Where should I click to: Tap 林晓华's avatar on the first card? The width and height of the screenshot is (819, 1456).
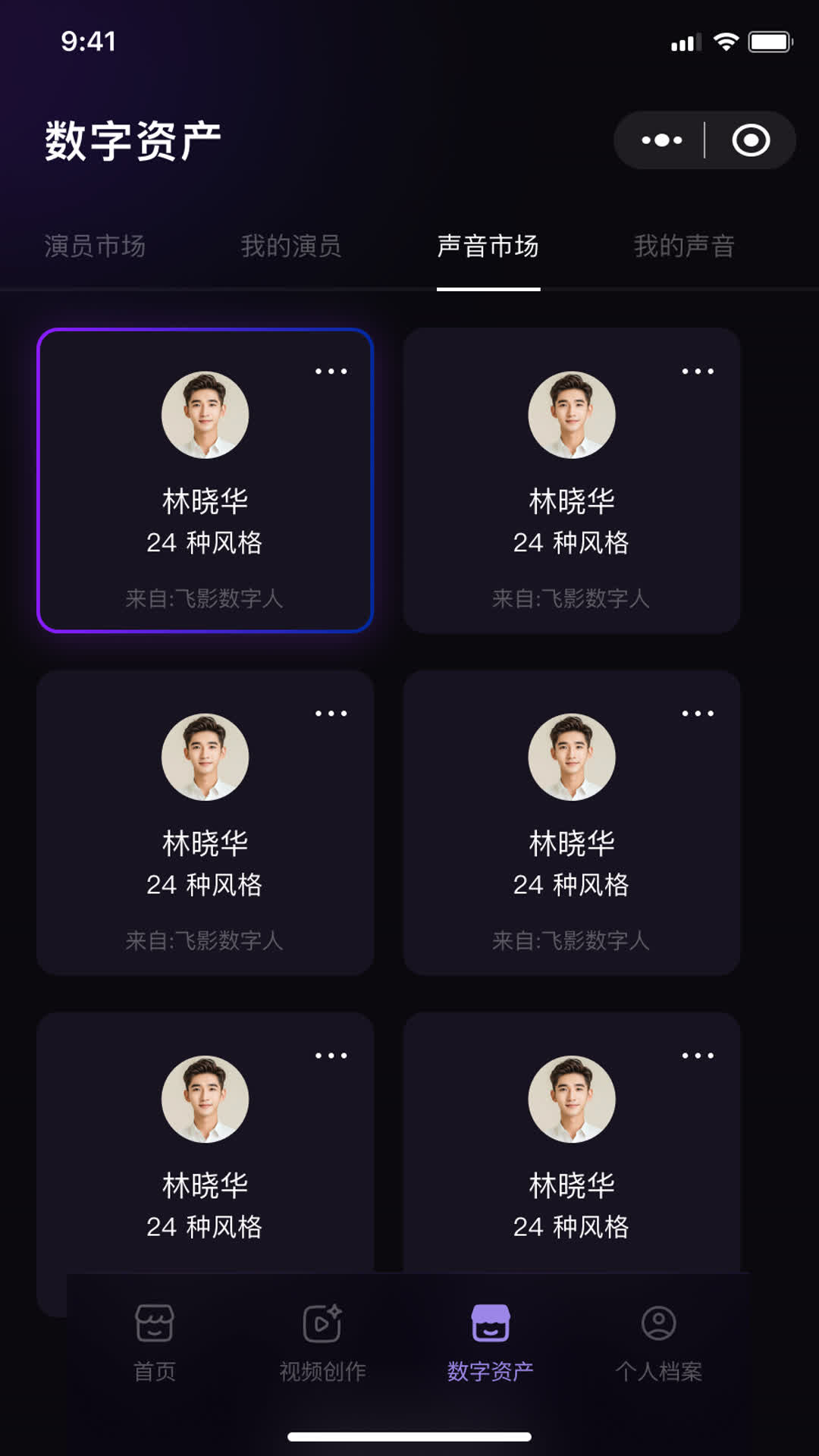(205, 413)
